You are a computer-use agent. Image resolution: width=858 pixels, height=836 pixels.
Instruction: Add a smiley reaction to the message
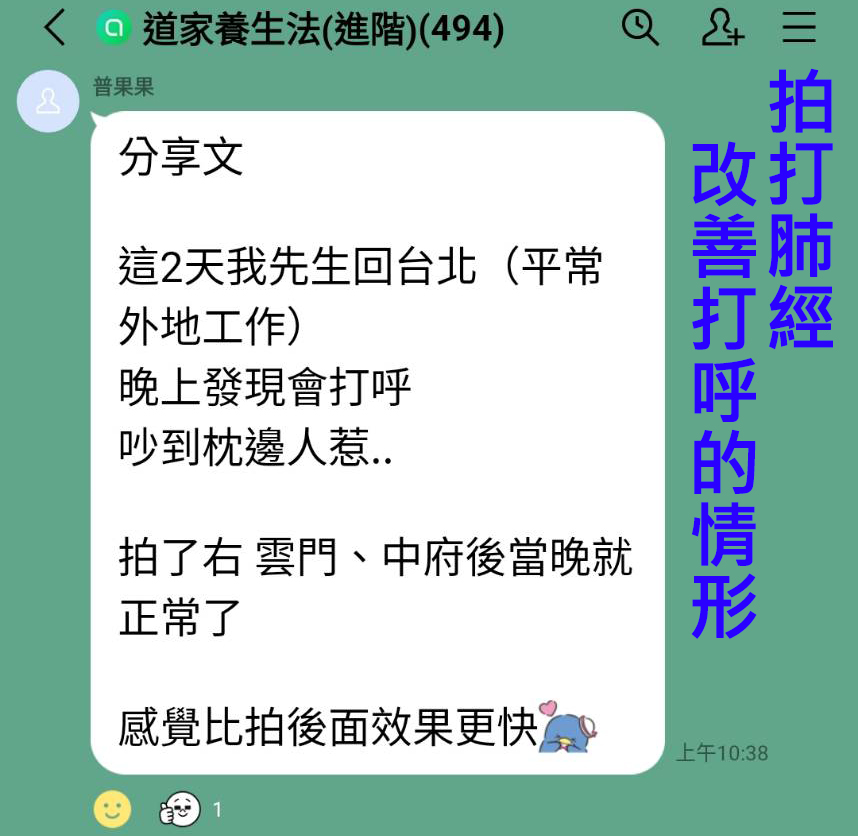tap(112, 808)
